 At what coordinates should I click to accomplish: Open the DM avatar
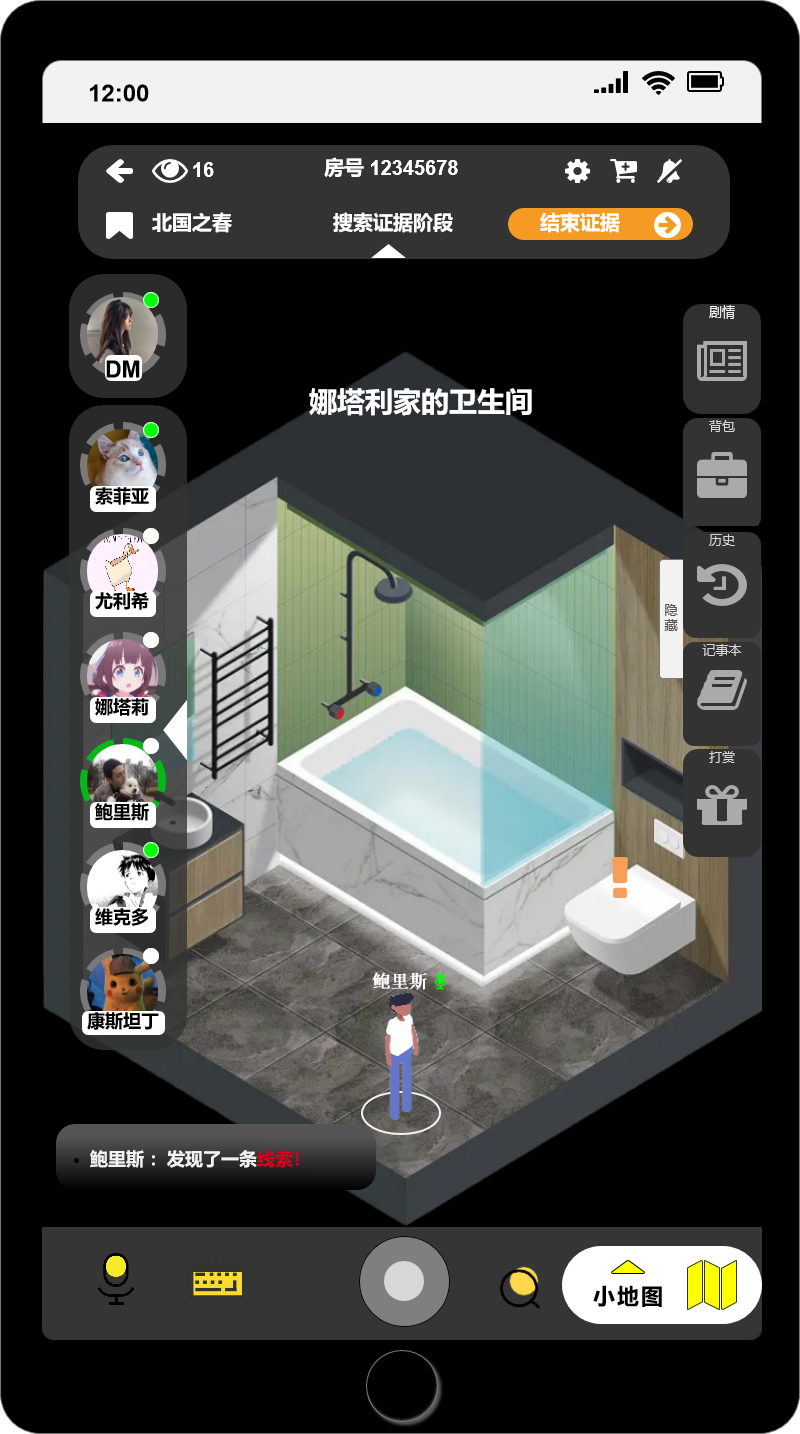(123, 335)
